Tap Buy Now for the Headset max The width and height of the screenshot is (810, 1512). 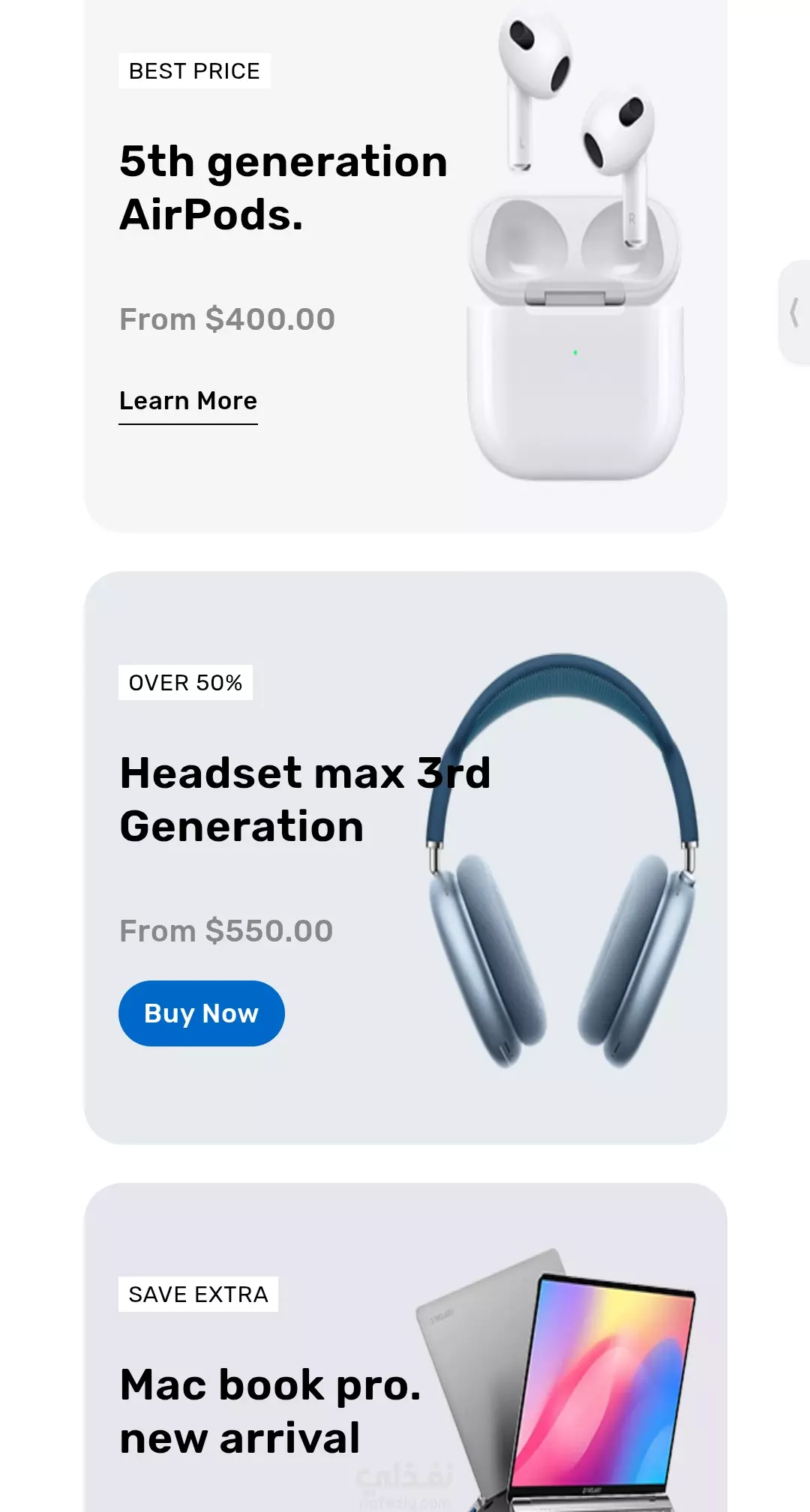[x=202, y=1013]
